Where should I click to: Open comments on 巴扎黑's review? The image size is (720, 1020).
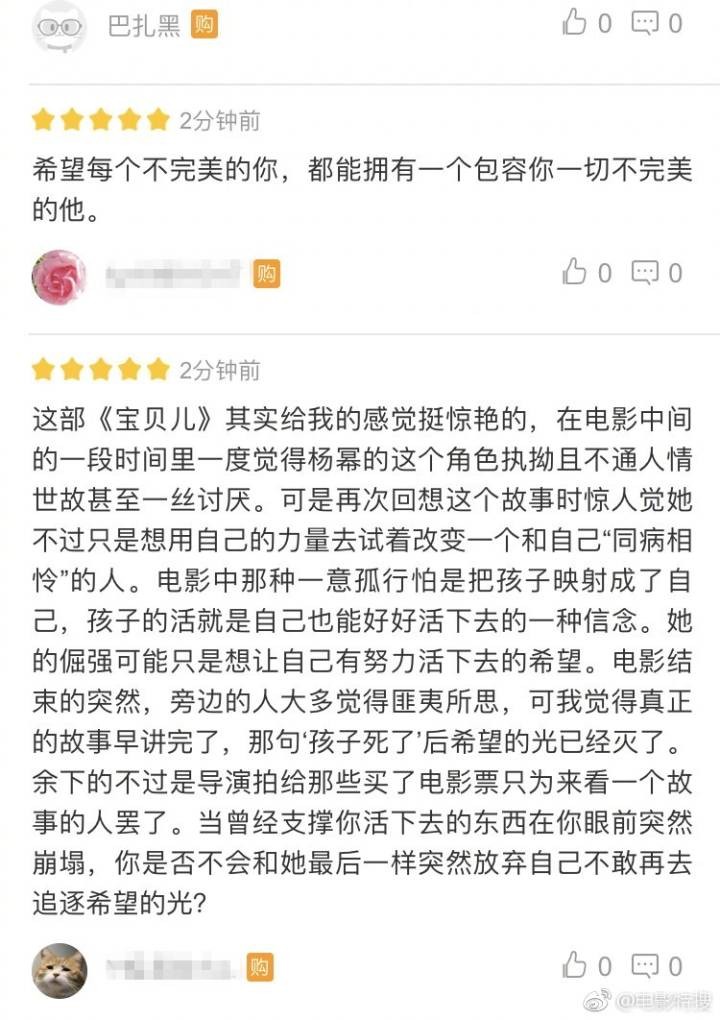(646, 22)
